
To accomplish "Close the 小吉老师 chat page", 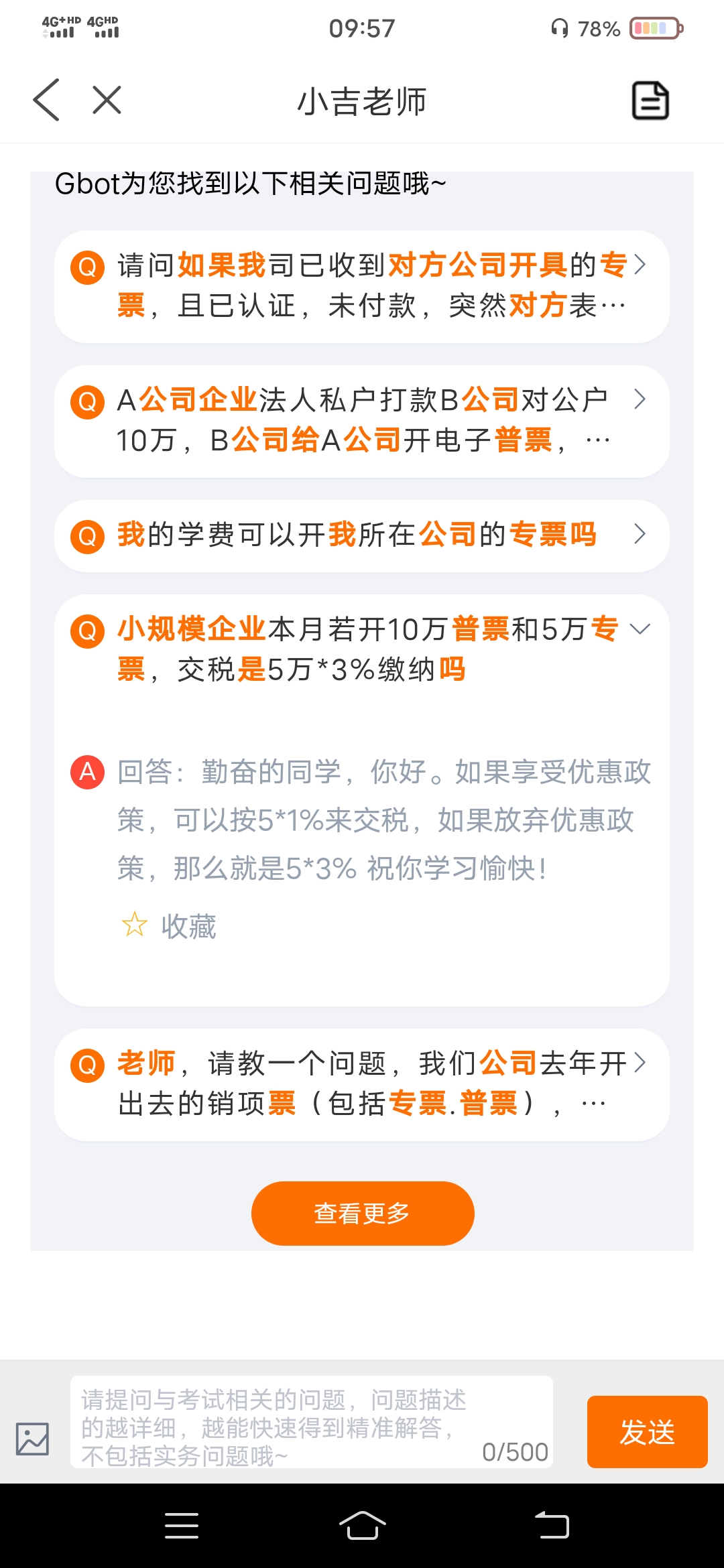I will (x=107, y=100).
